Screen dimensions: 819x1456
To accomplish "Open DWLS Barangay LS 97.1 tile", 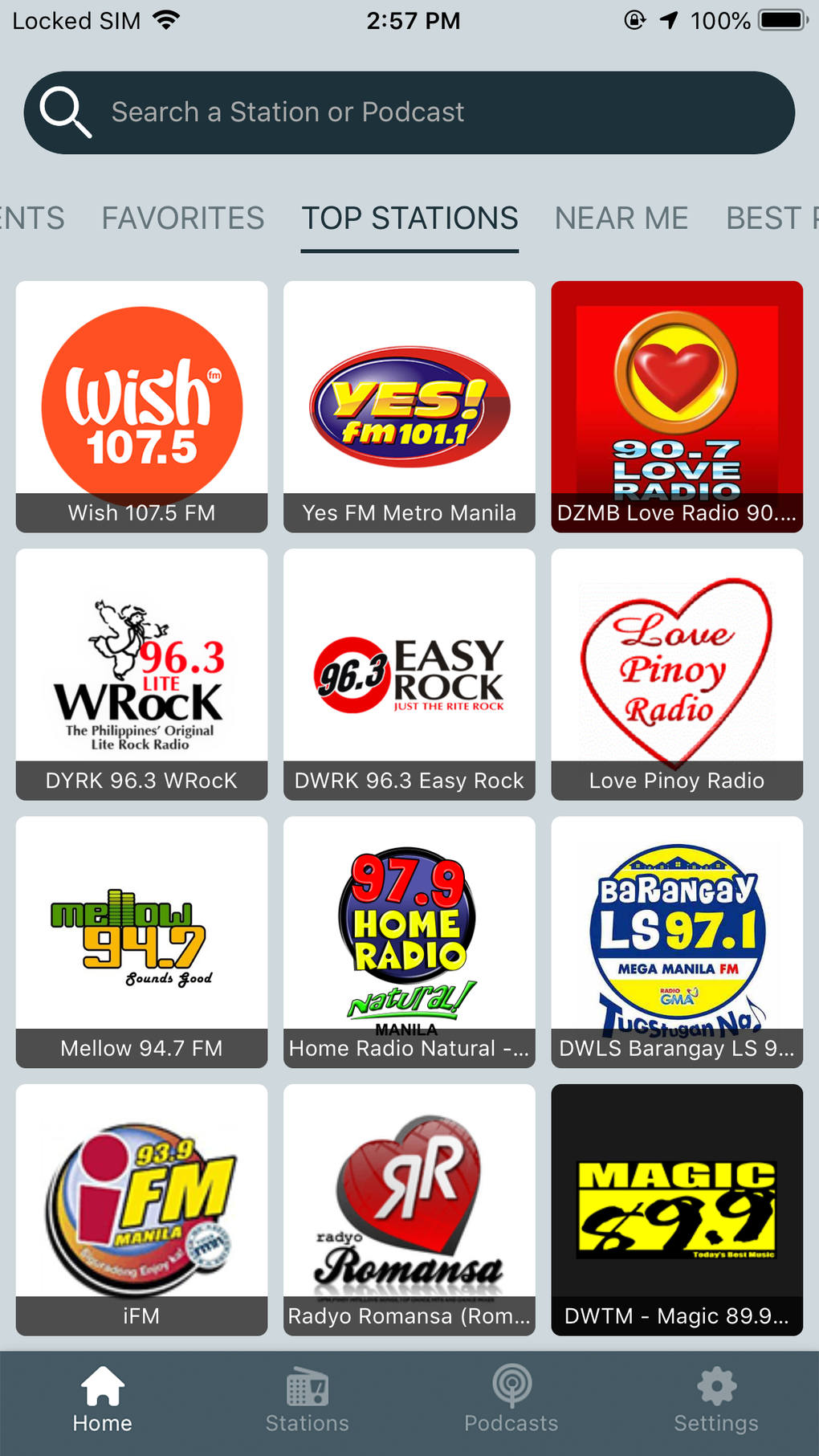I will tap(677, 942).
